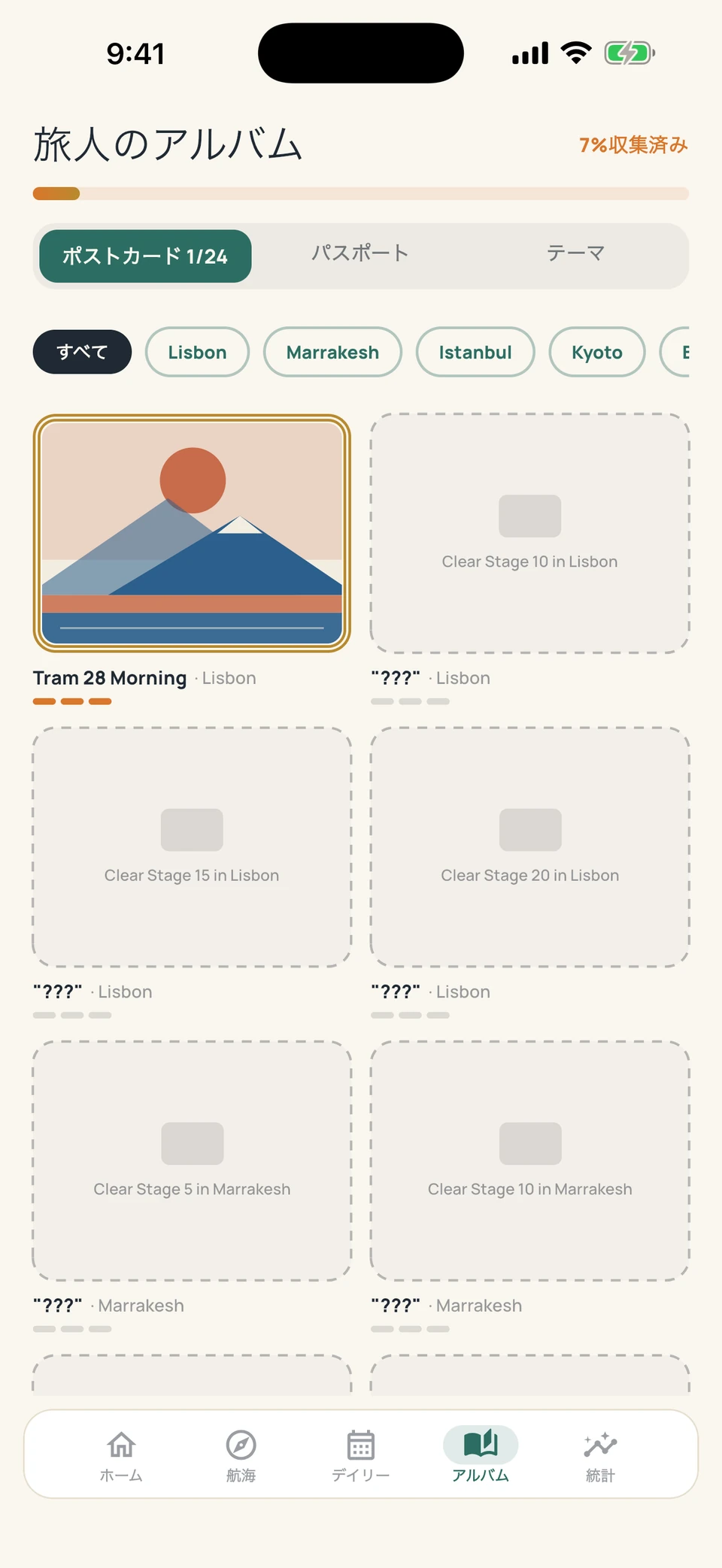Go to the ホーム tab
This screenshot has width=722, height=1568.
click(x=121, y=1455)
